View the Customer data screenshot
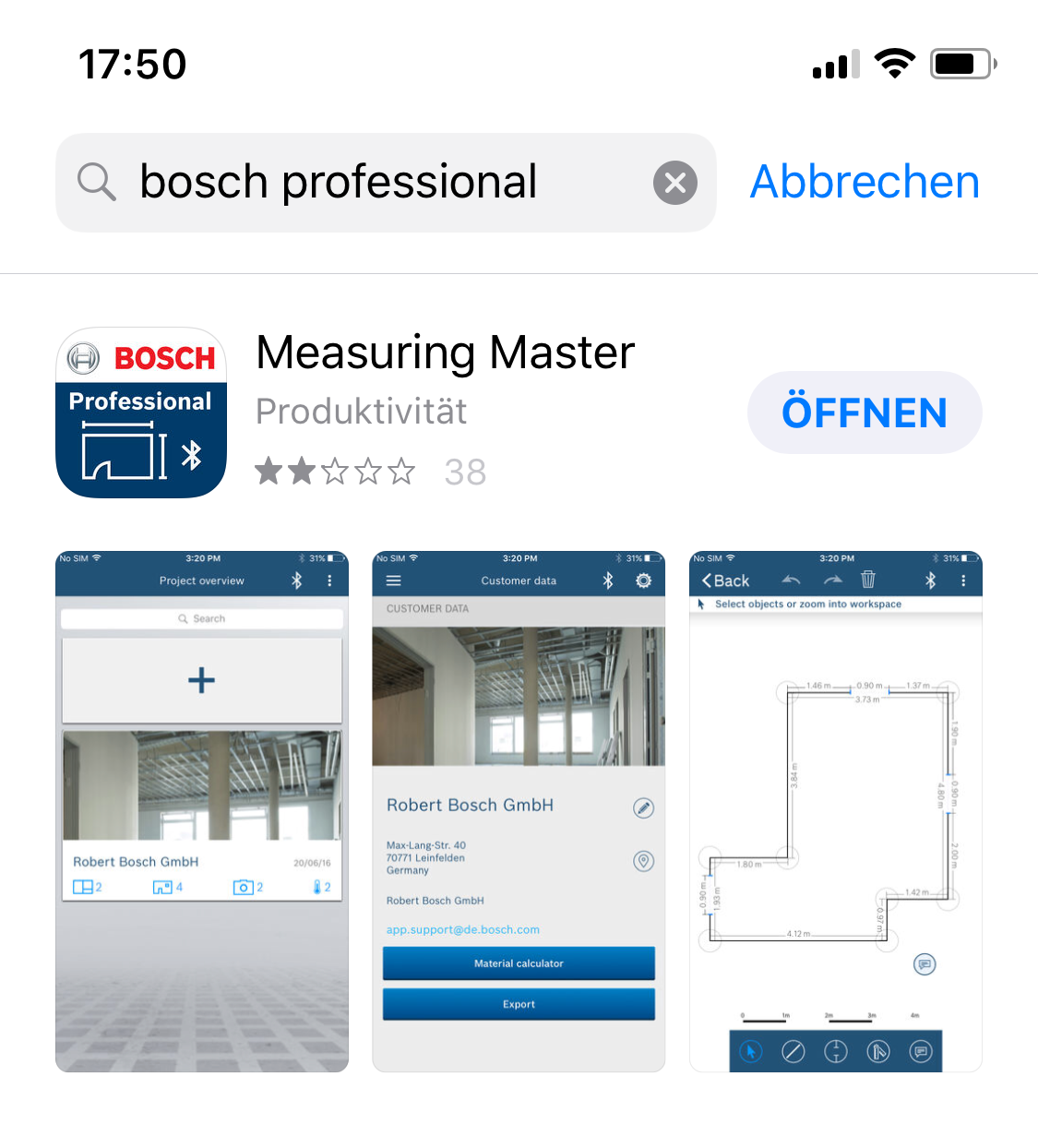1038x1148 pixels. pyautogui.click(x=519, y=811)
